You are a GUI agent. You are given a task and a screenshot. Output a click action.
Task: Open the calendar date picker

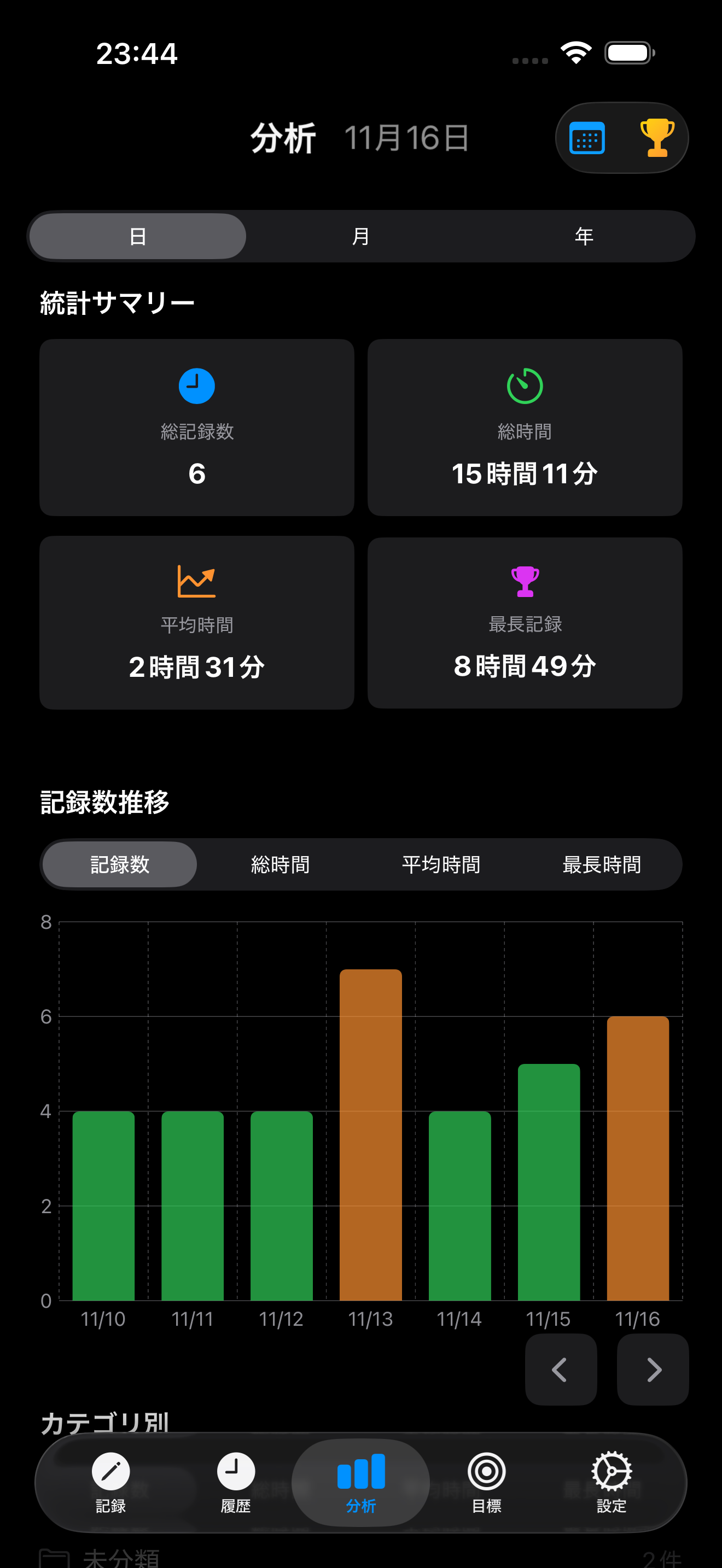coord(586,138)
